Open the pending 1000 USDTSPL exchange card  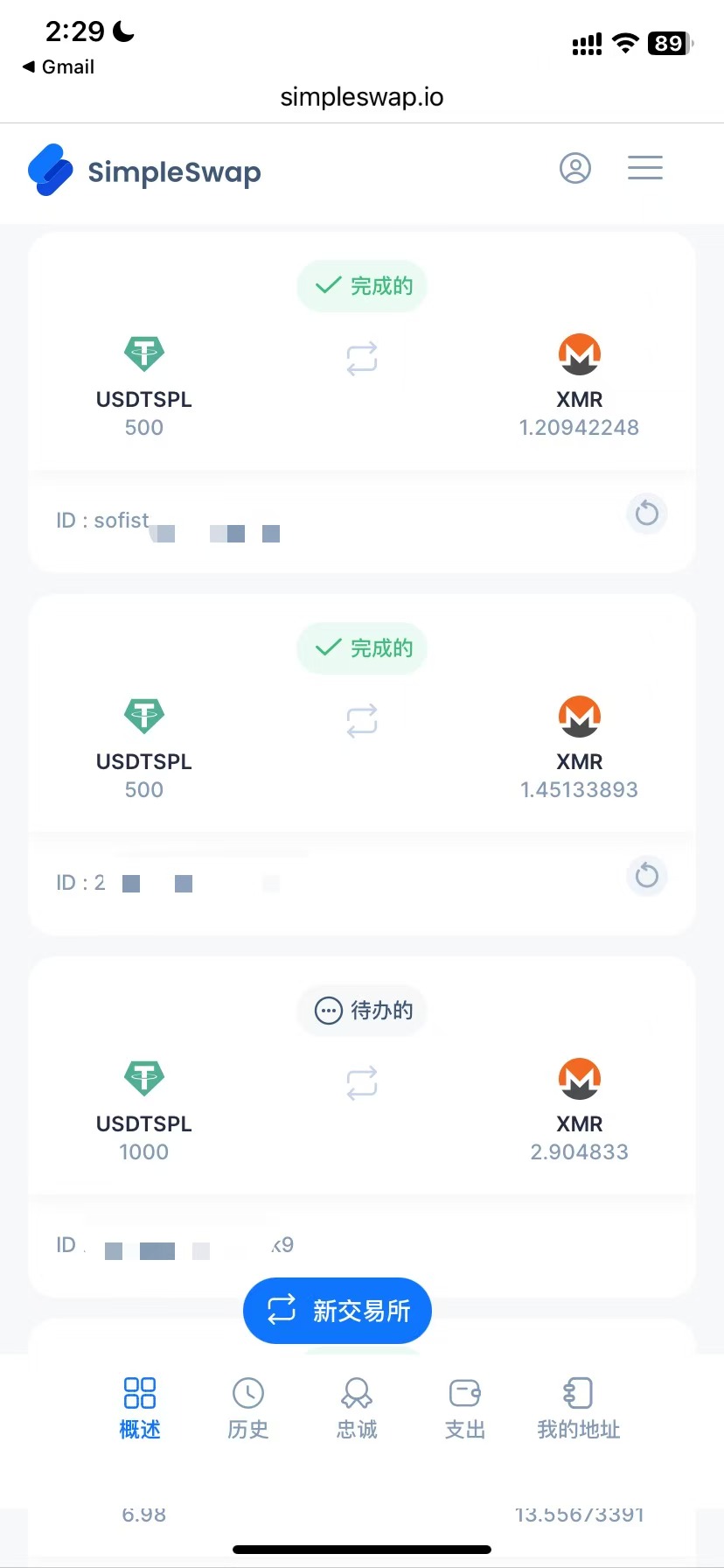pos(362,1127)
